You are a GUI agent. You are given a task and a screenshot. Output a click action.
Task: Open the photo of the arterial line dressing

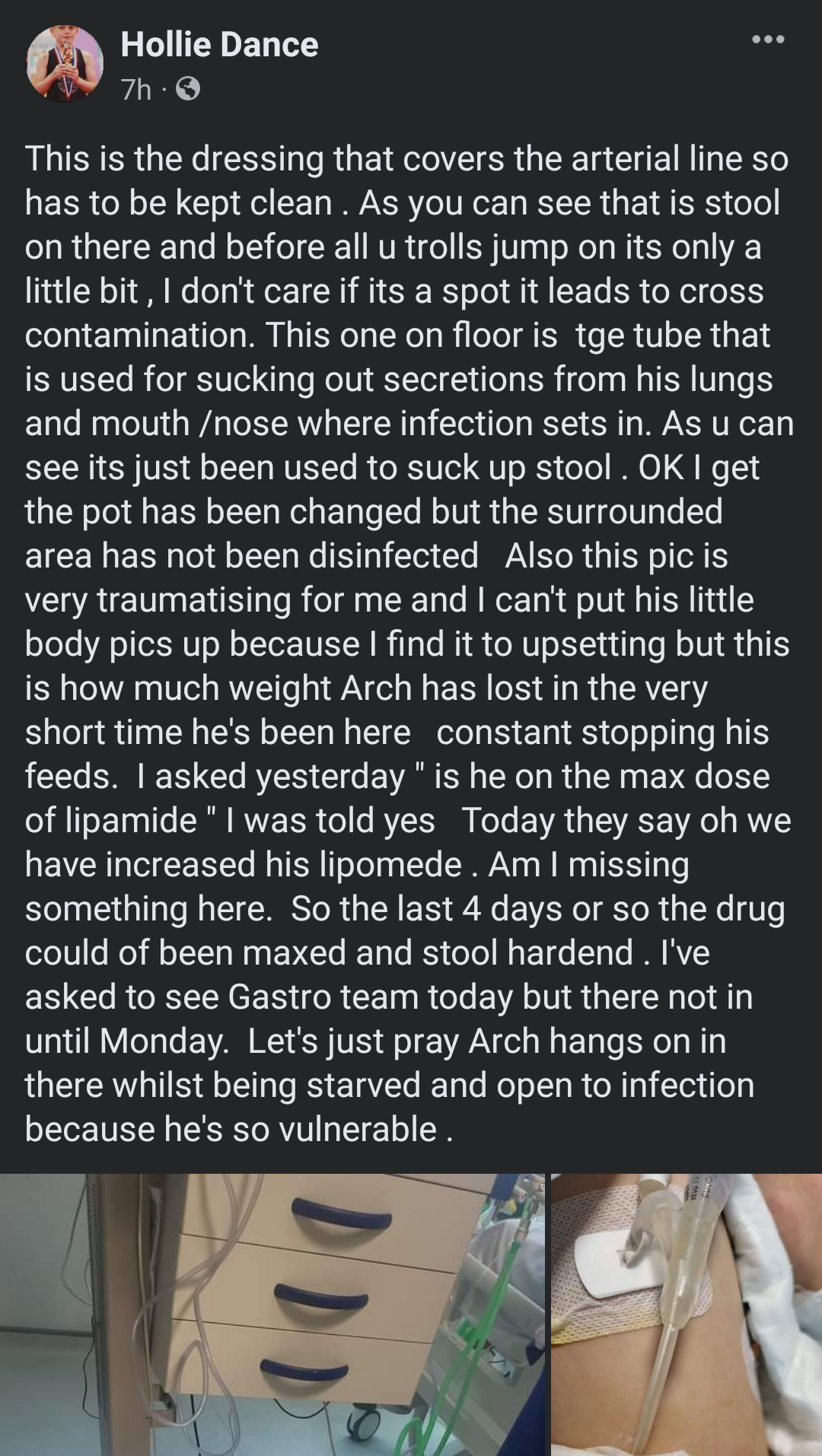pos(687,1315)
